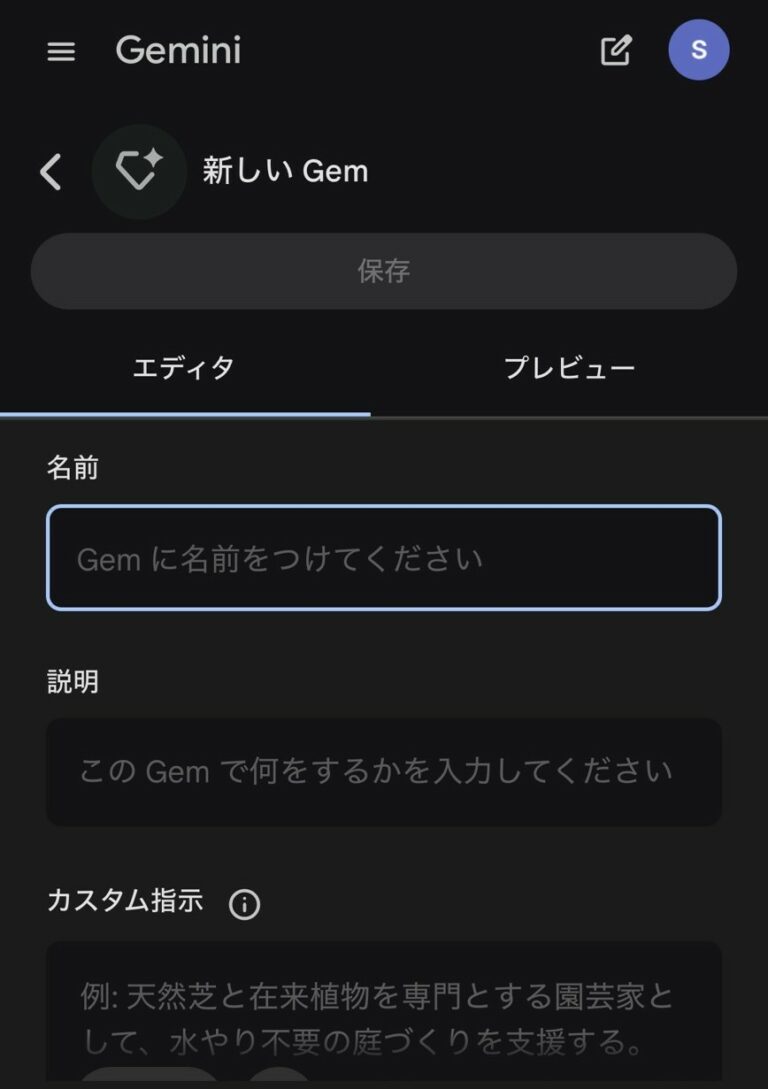Select the Gem diamond icon next to the title
Image resolution: width=768 pixels, height=1089 pixels.
138,171
